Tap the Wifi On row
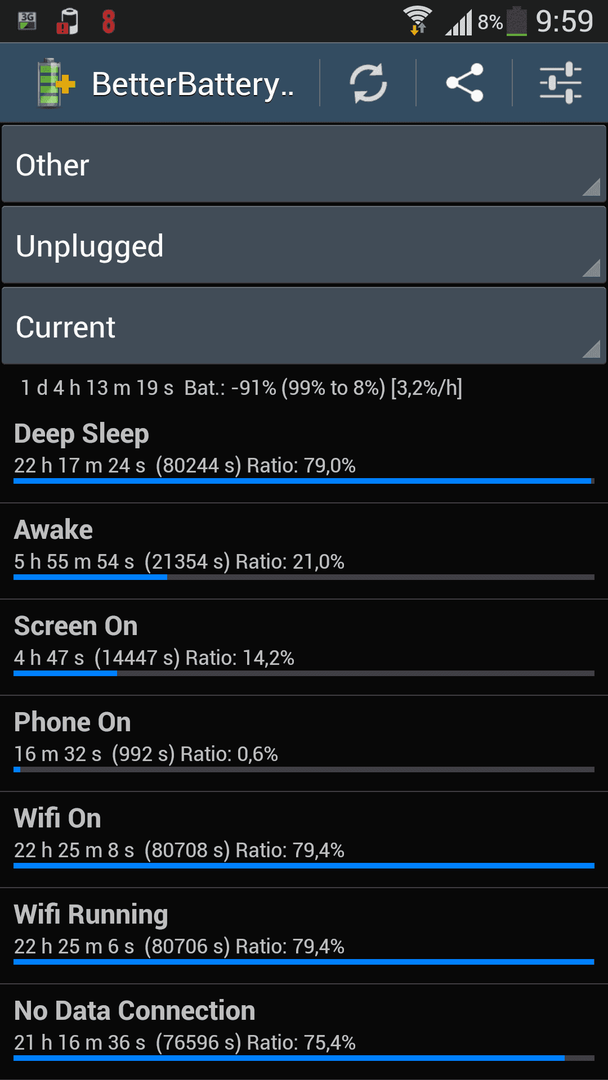The height and width of the screenshot is (1080, 608). (304, 840)
